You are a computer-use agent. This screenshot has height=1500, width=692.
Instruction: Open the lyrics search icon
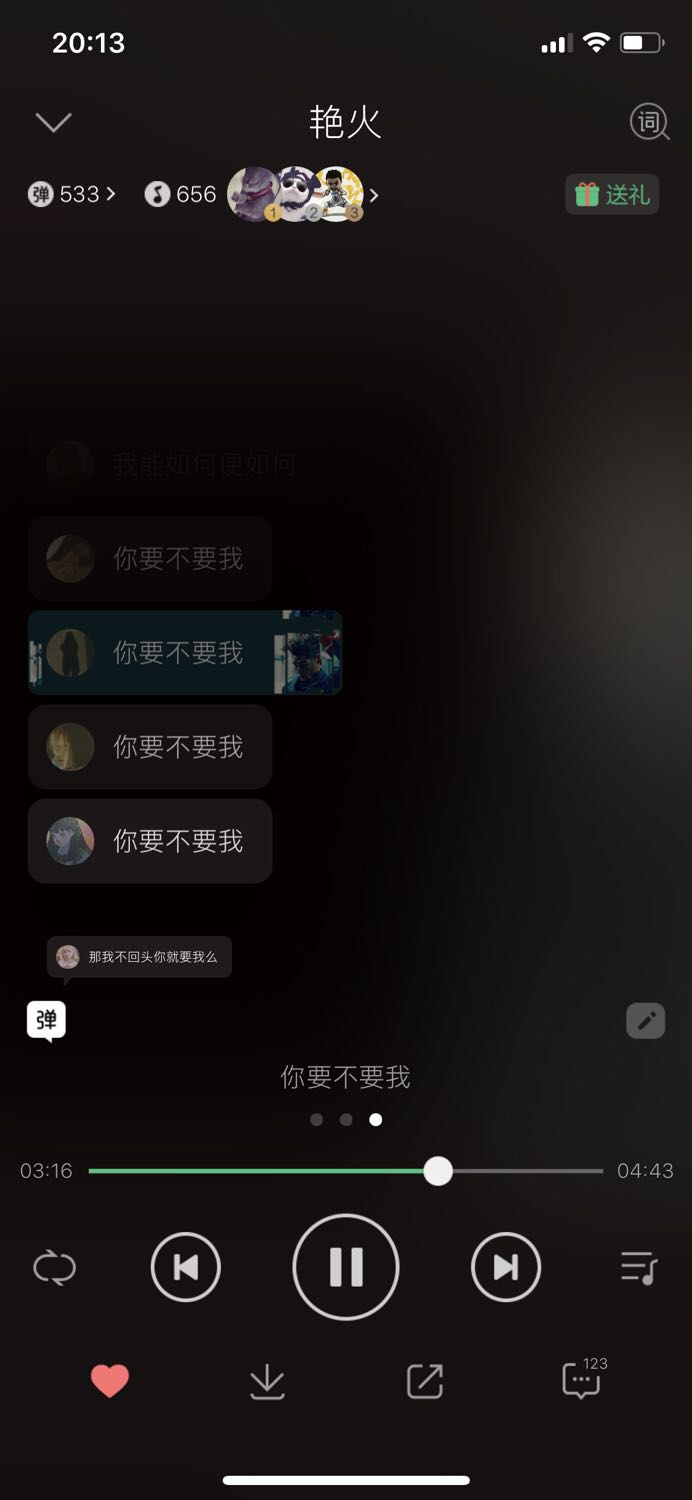650,123
